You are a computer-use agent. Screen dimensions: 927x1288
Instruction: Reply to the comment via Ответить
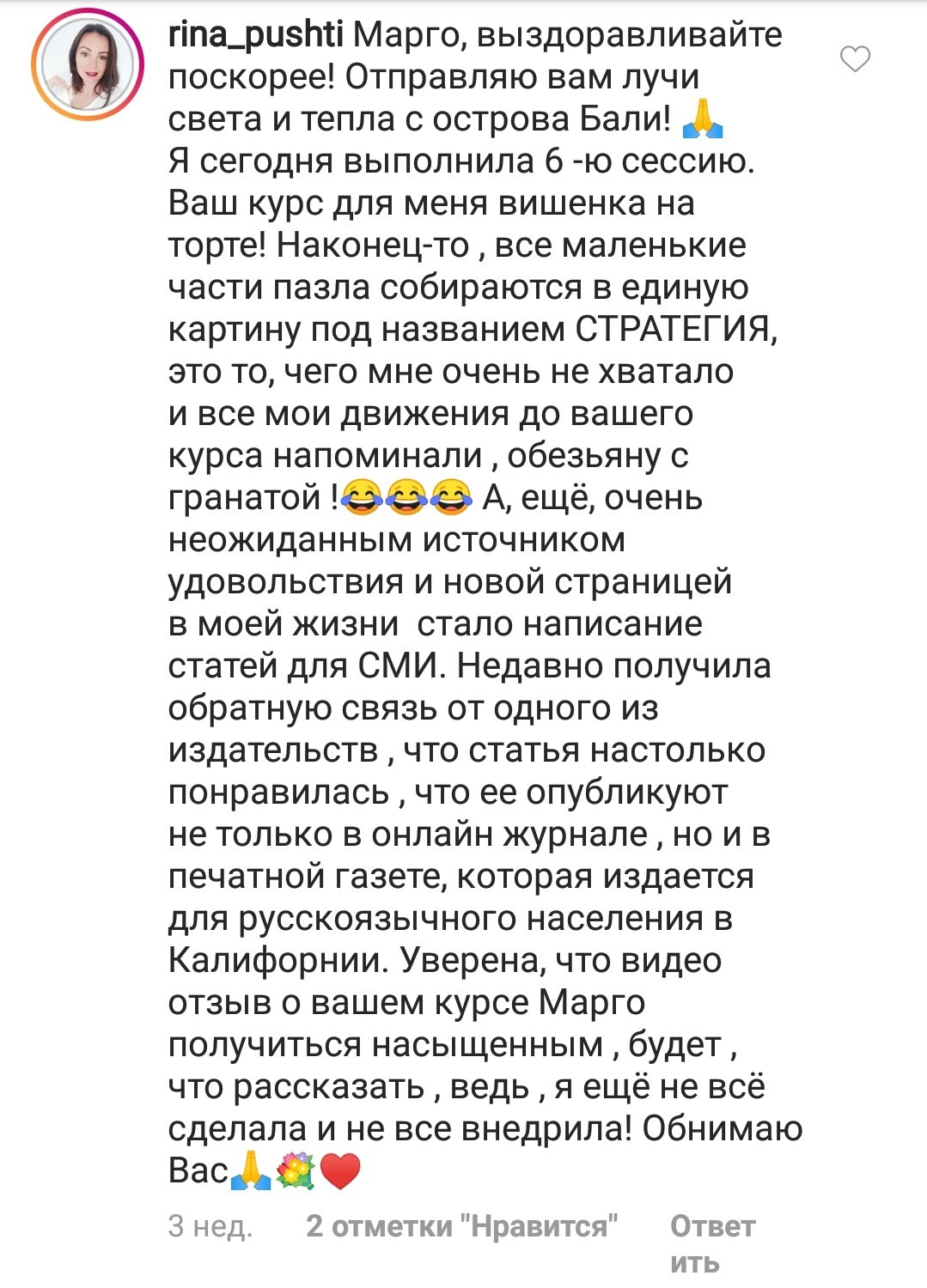click(x=712, y=1242)
